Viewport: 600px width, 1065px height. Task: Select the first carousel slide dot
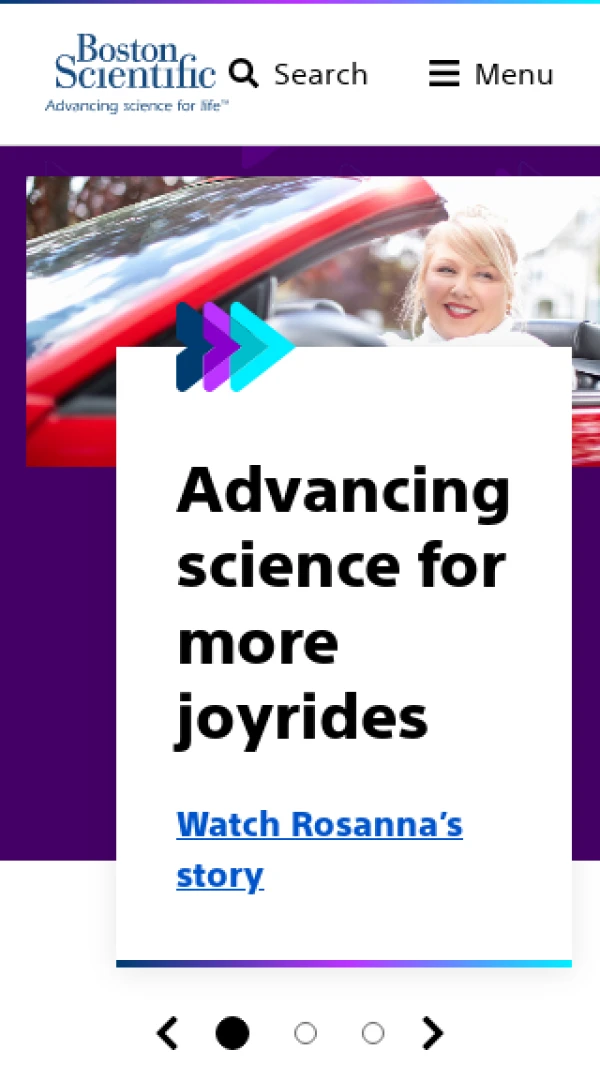233,1033
